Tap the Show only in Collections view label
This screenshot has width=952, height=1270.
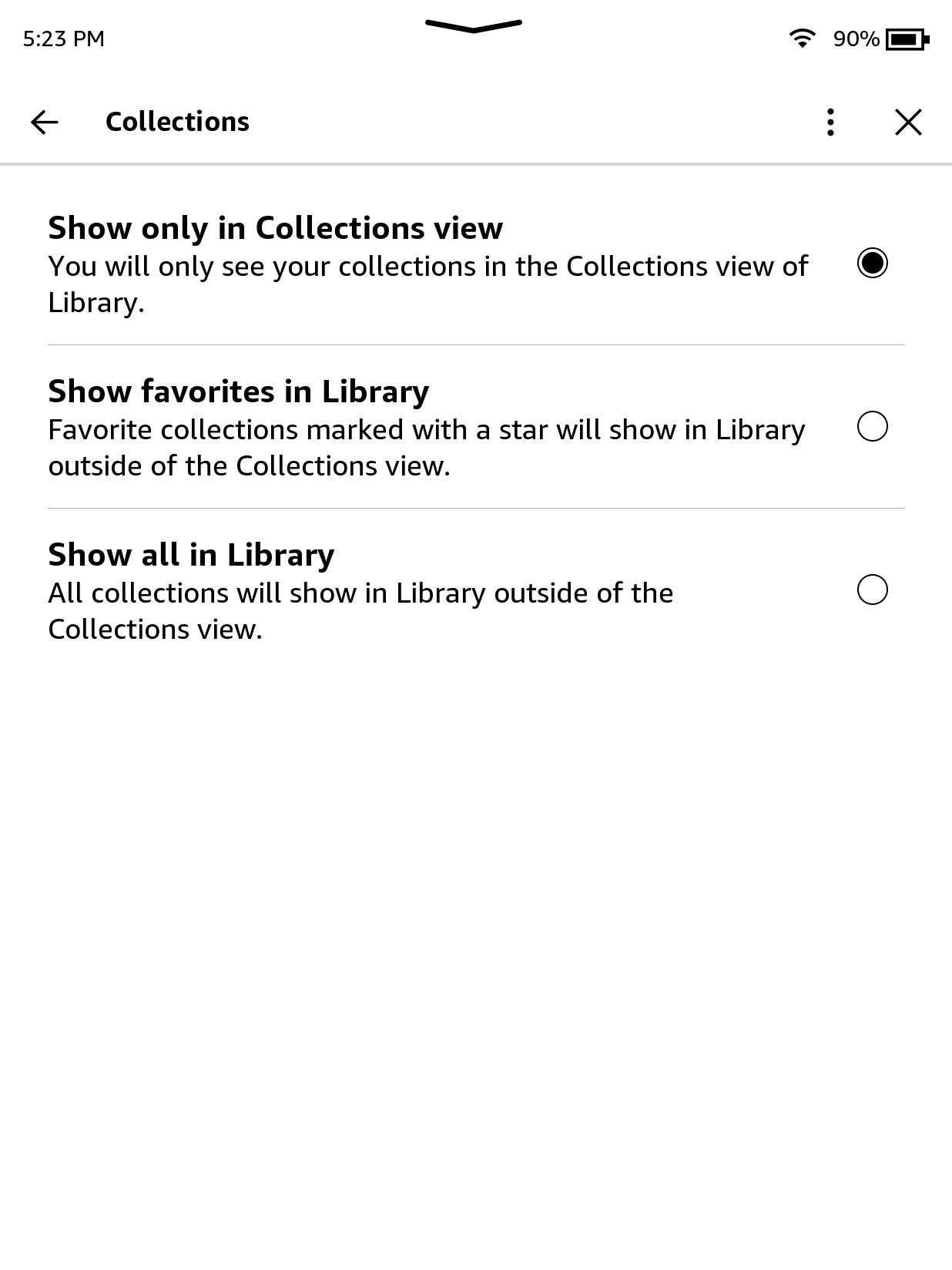point(275,227)
